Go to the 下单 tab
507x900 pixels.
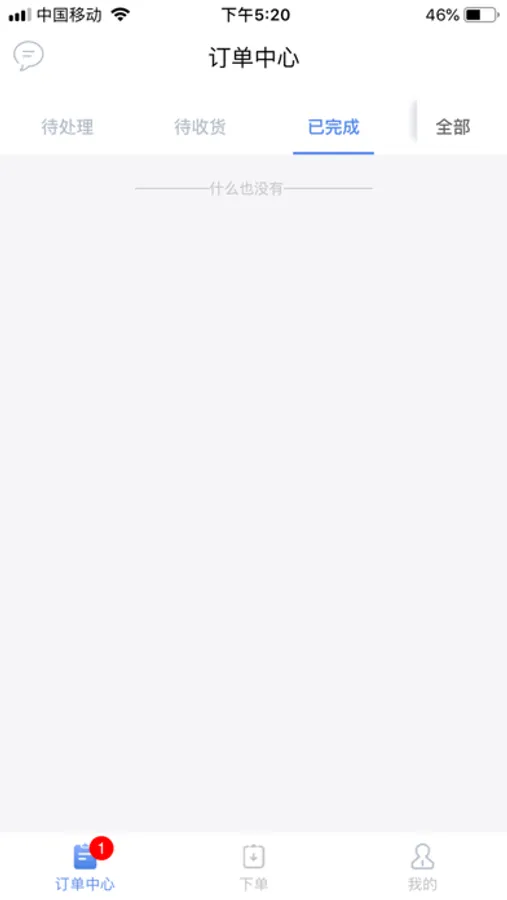(x=253, y=868)
